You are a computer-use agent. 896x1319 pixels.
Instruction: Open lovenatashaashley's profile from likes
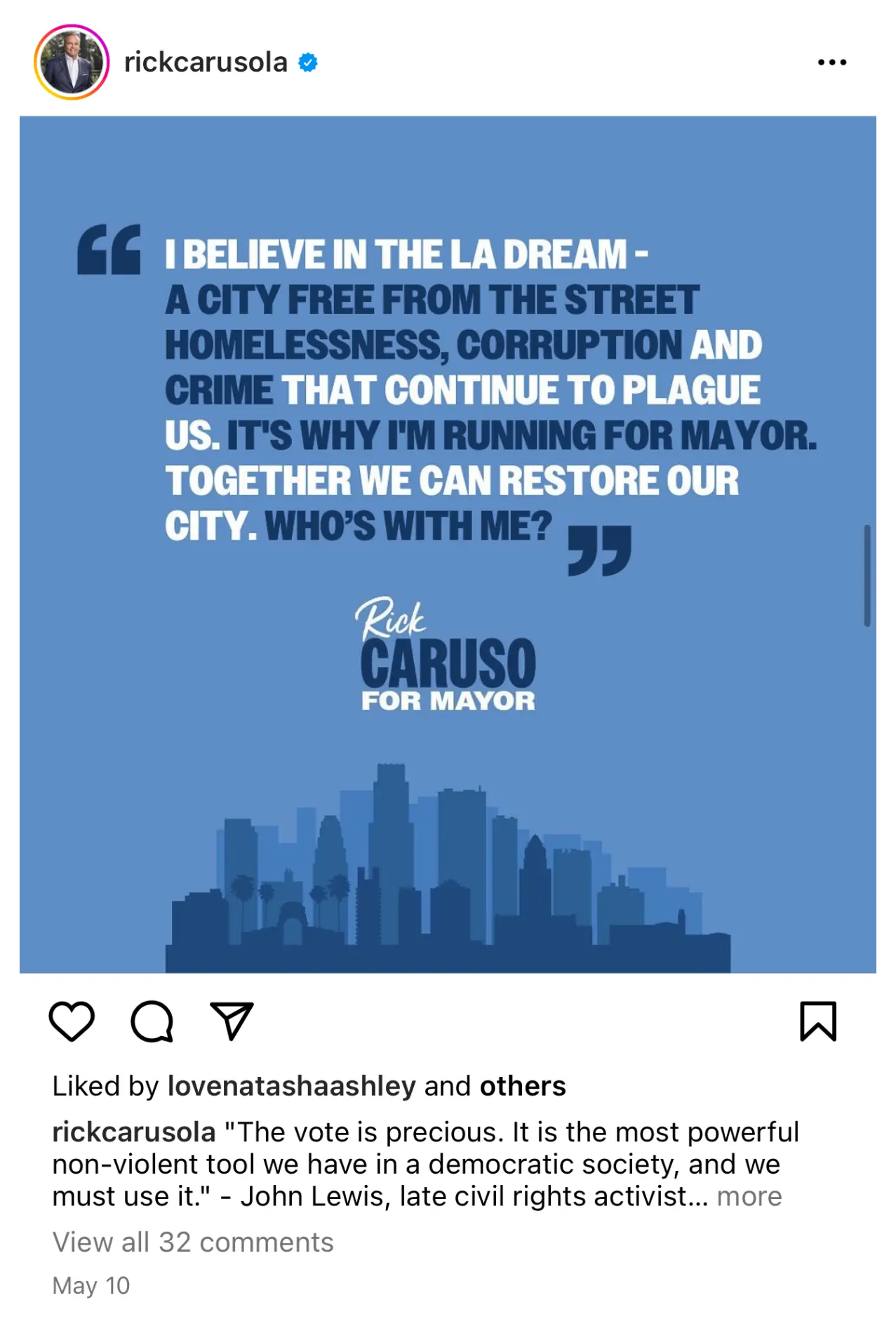click(x=291, y=1086)
